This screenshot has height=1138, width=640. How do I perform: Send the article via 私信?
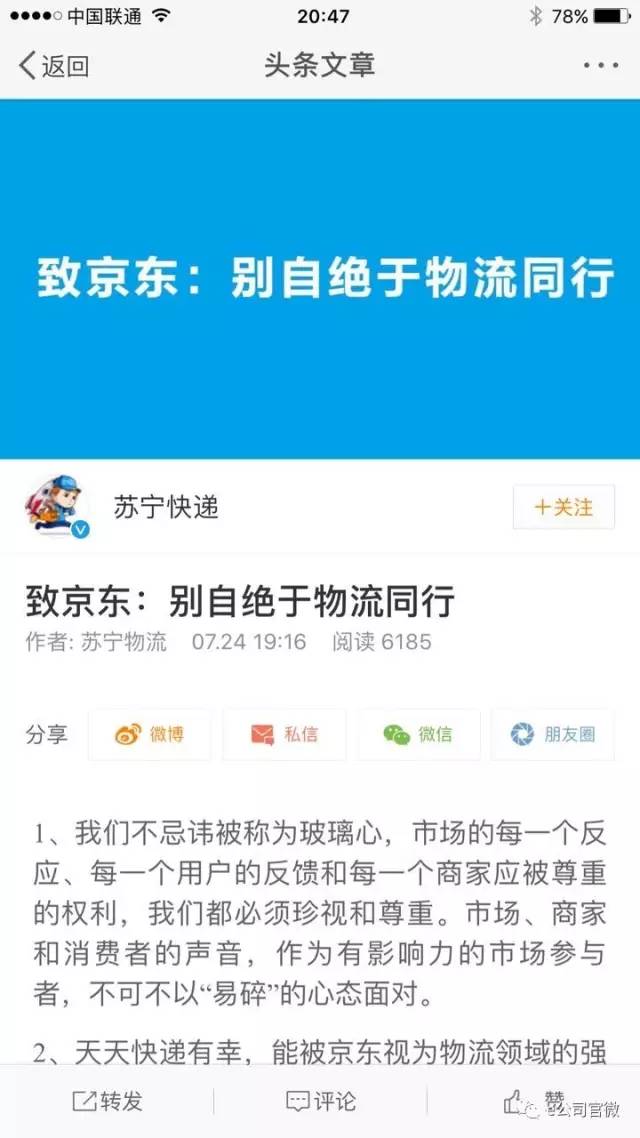point(284,735)
